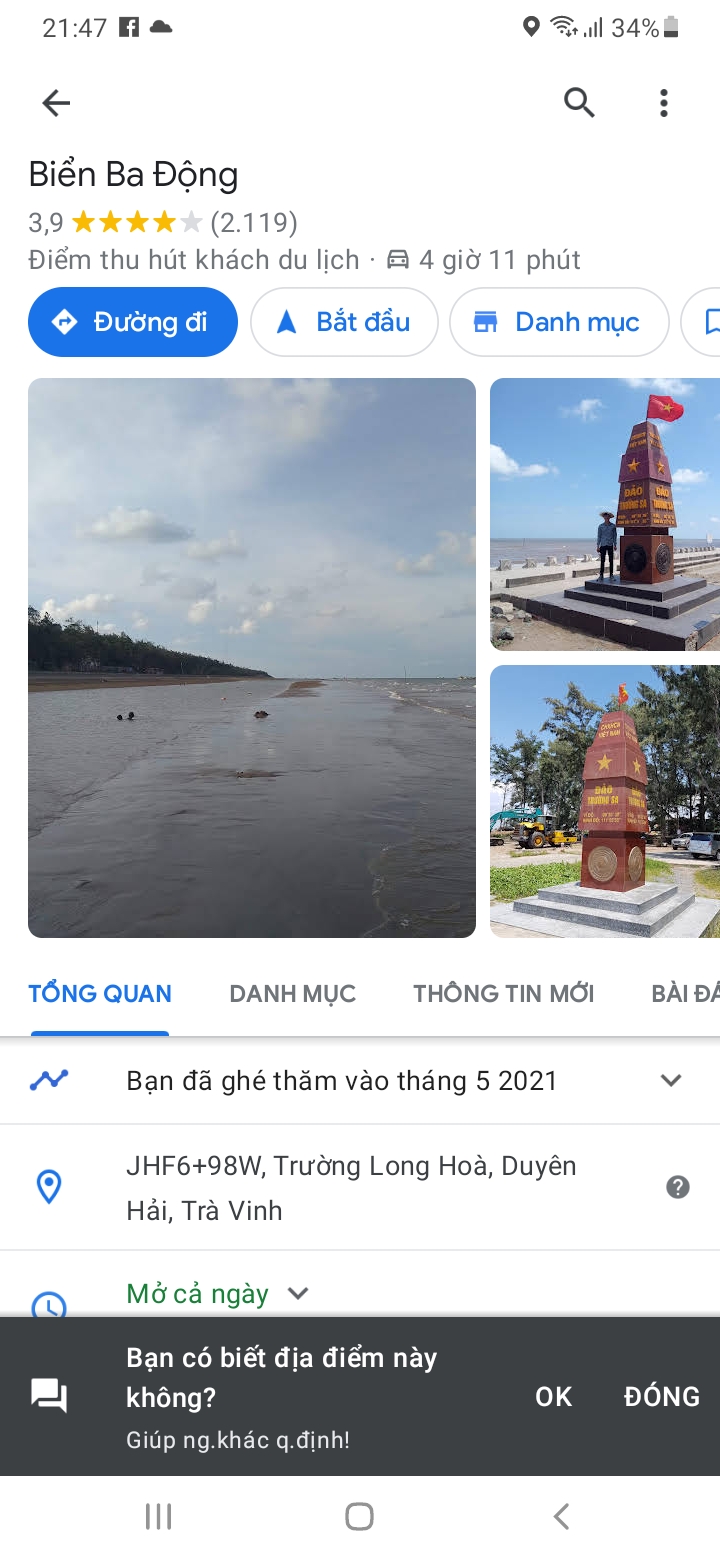The width and height of the screenshot is (720, 1560).
Task: Tap the navigation arrow icon on Bắt đầu
Action: point(284,322)
